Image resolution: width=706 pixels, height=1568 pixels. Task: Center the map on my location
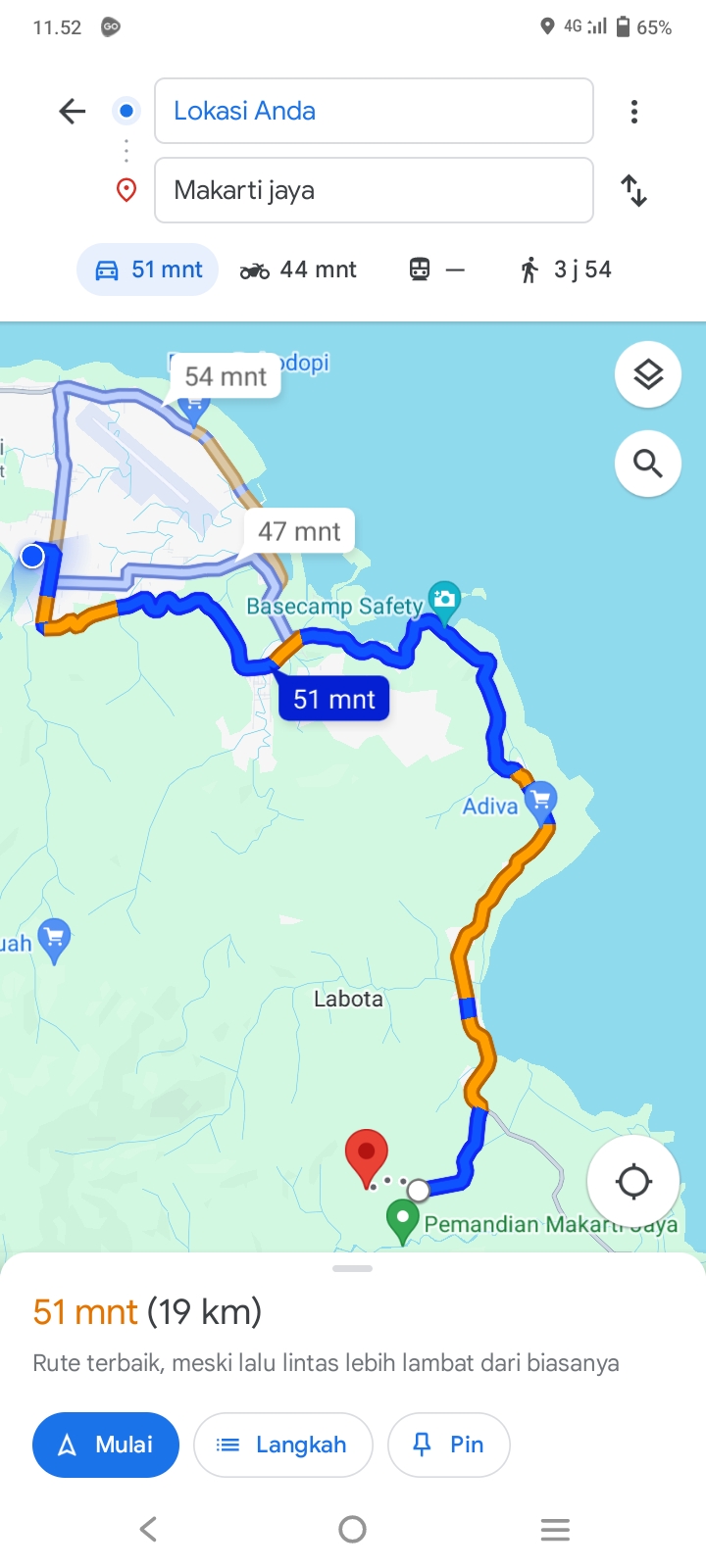[633, 1181]
